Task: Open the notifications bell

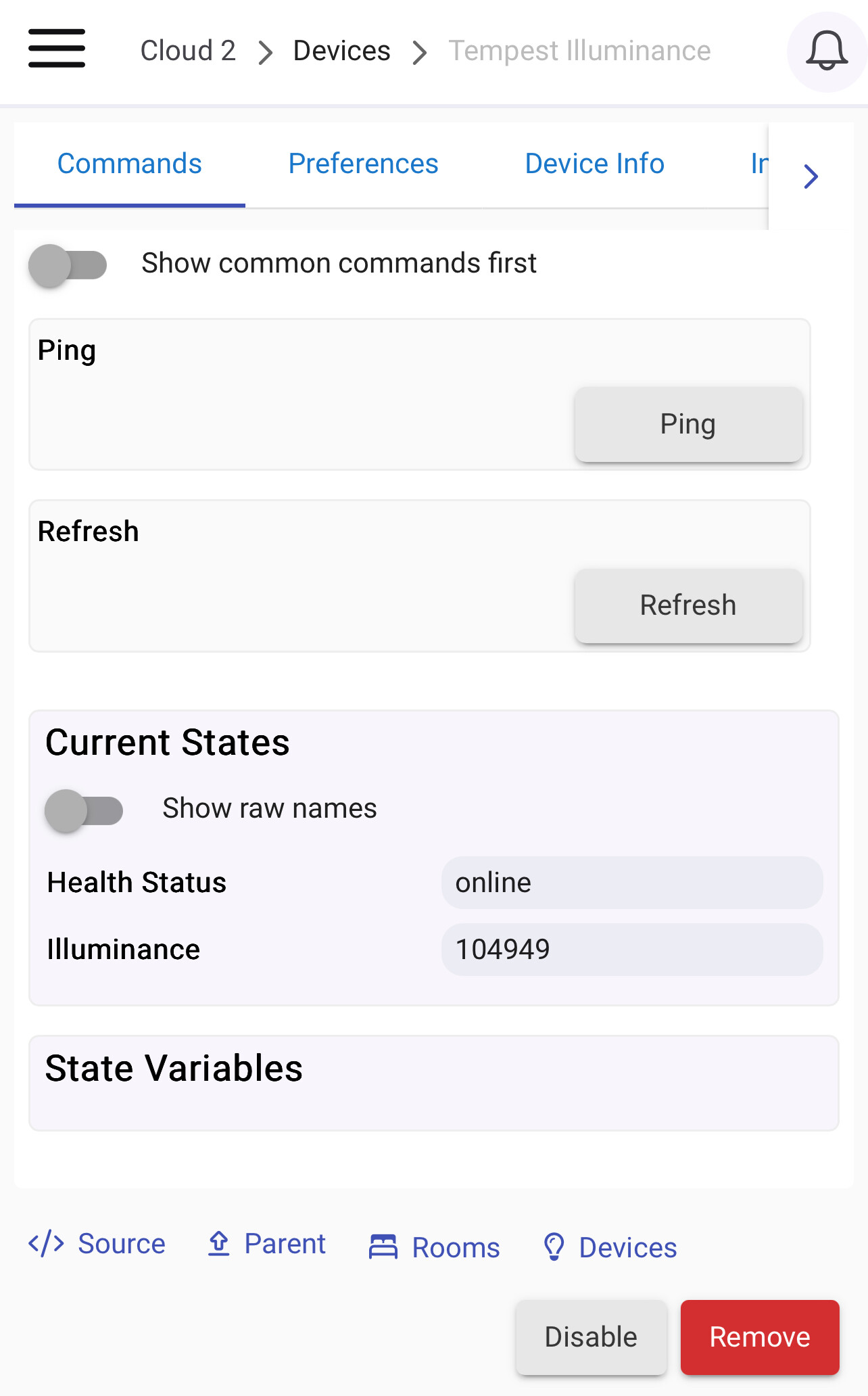Action: click(x=826, y=51)
